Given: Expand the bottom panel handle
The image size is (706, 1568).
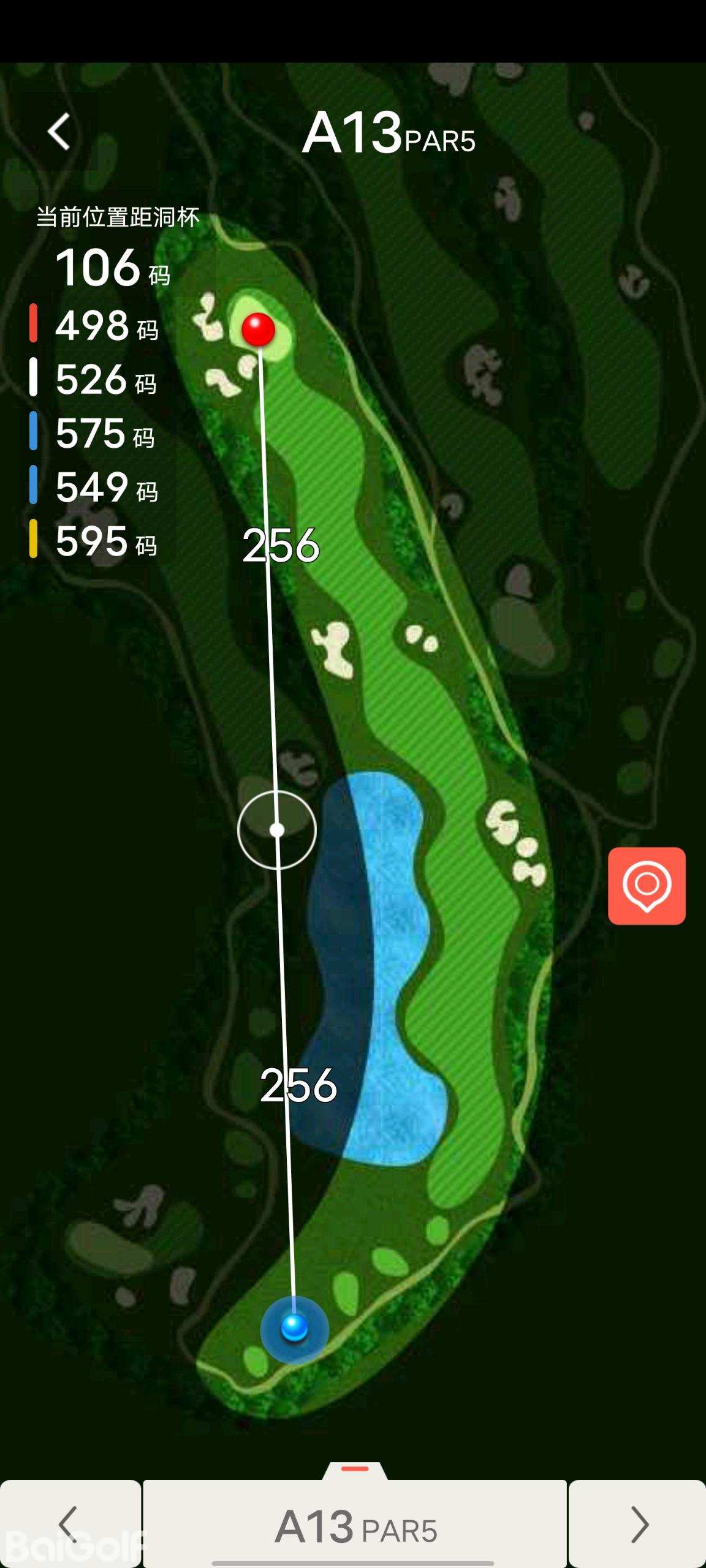Looking at the screenshot, I should 355,1470.
